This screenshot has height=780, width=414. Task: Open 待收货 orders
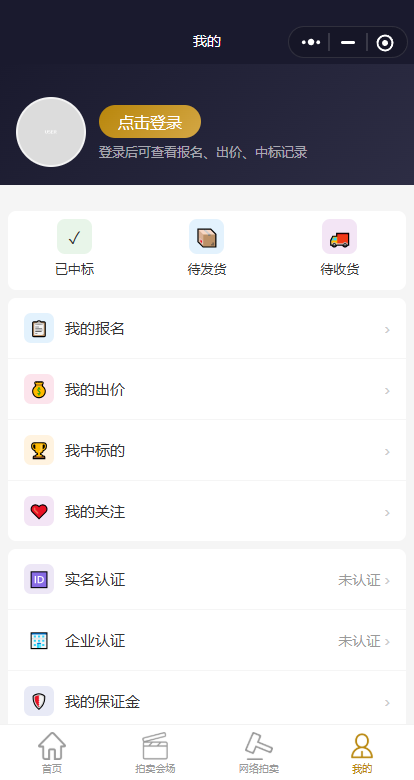coord(339,248)
